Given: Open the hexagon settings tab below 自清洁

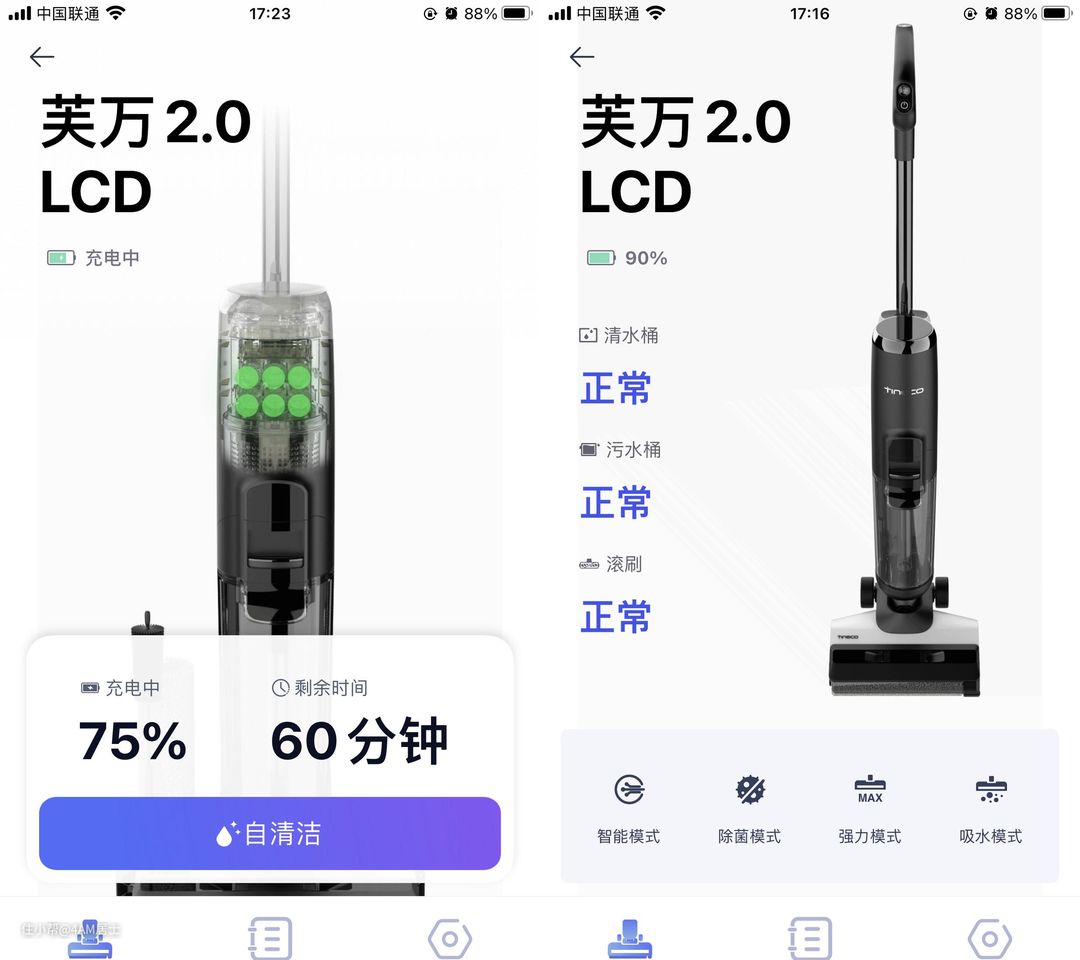Looking at the screenshot, I should tap(449, 939).
